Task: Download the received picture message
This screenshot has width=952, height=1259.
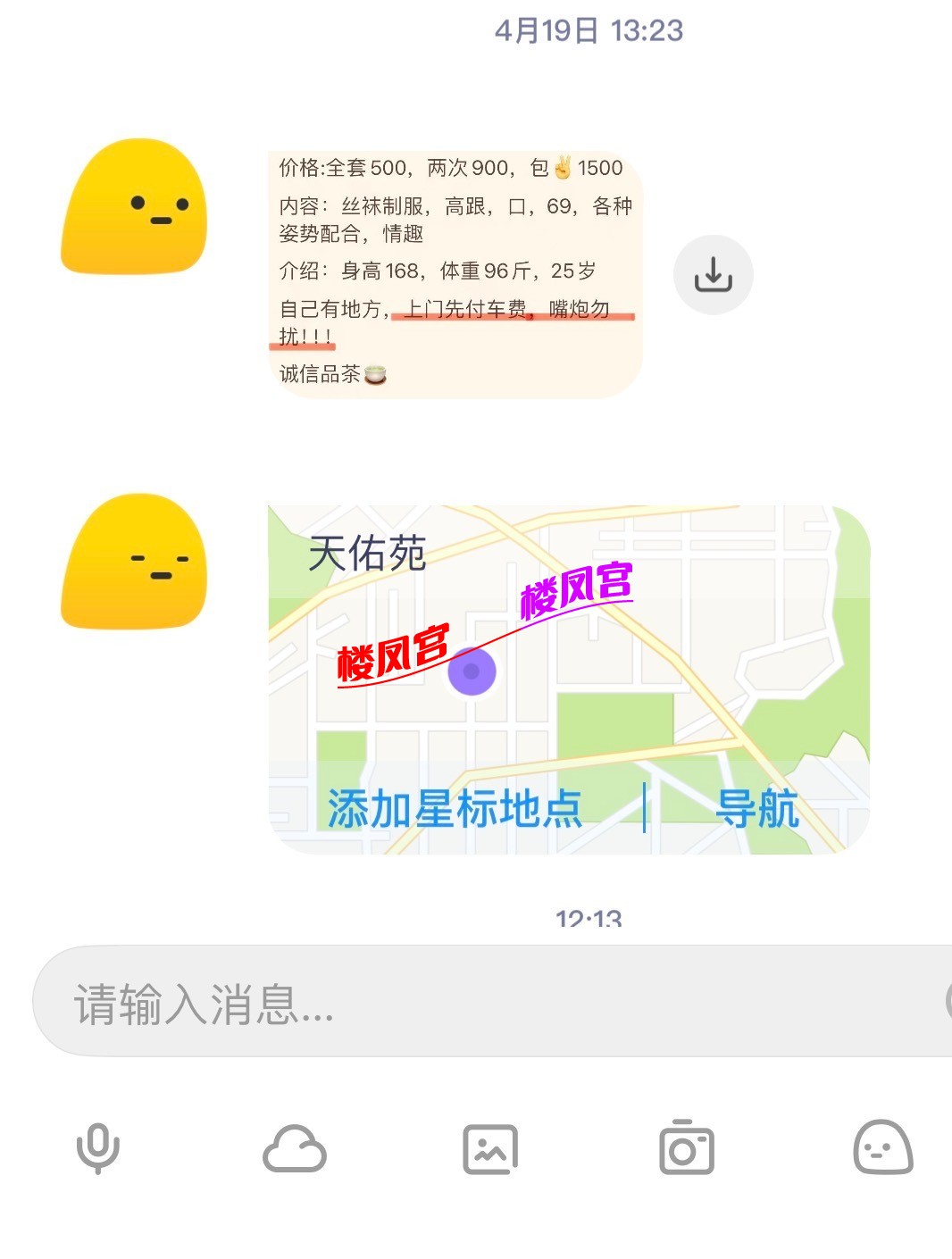Action: (x=713, y=274)
